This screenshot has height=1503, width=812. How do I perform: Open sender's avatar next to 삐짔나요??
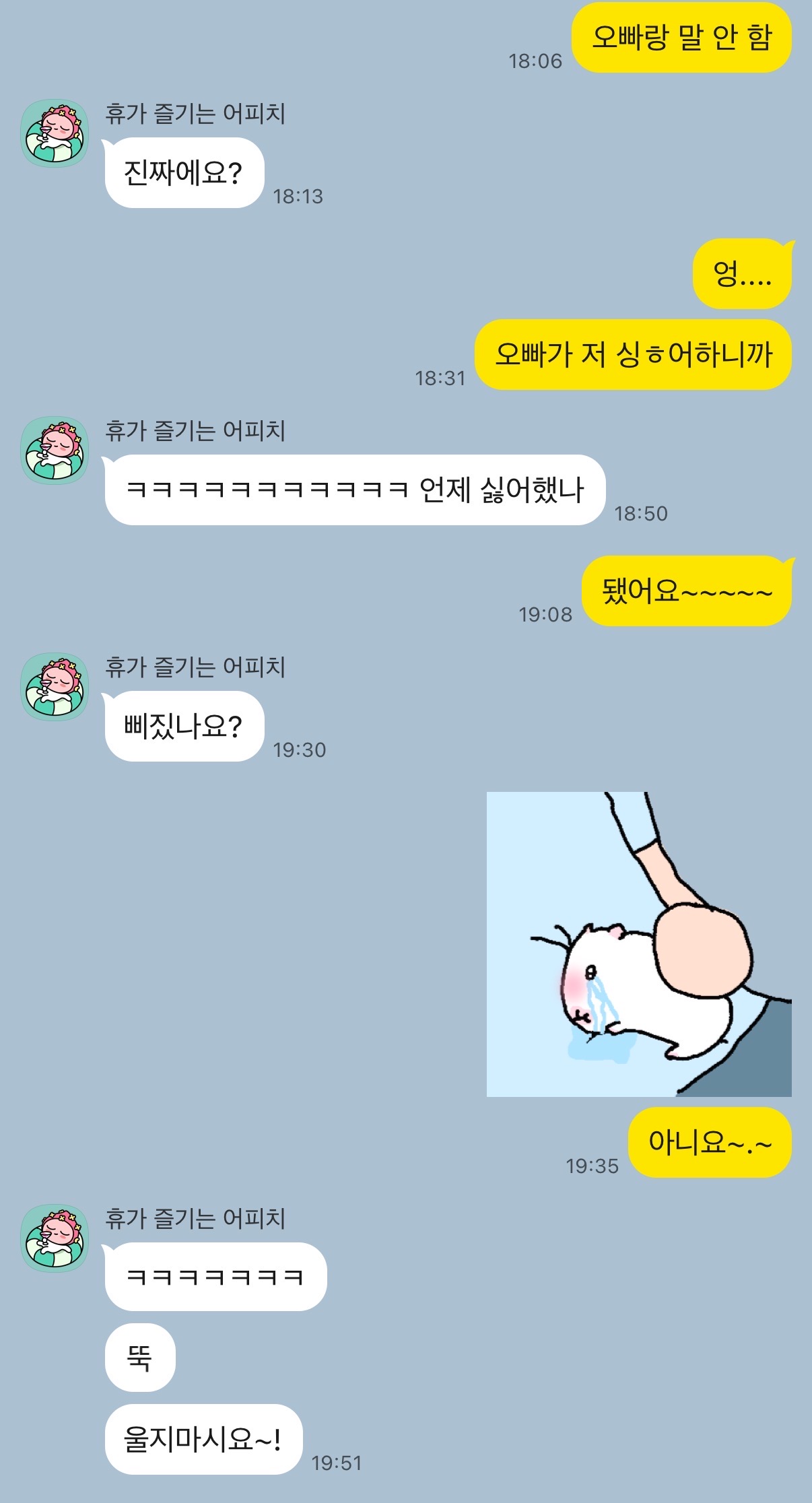pyautogui.click(x=55, y=687)
